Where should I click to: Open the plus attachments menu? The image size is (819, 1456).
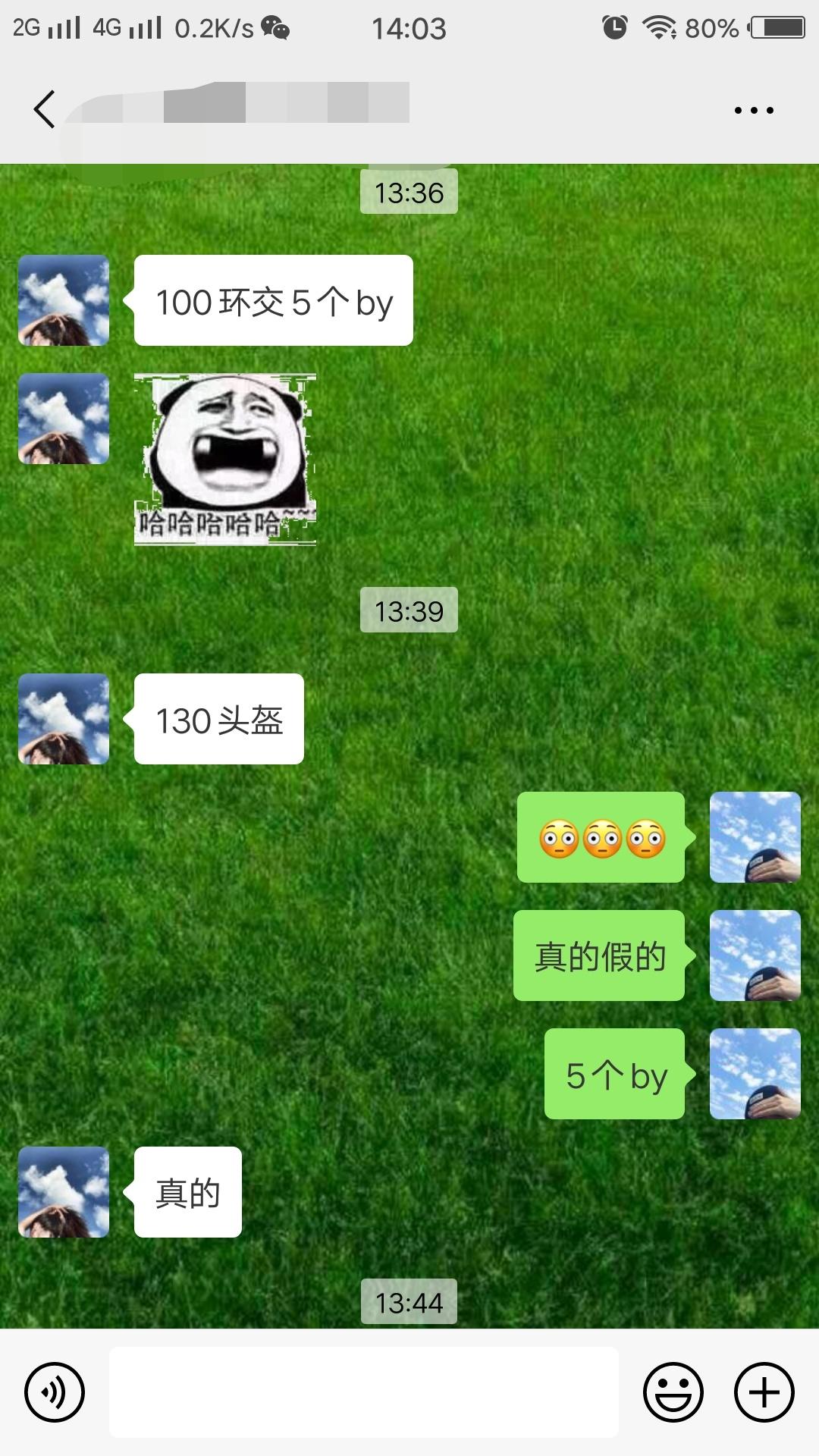764,1392
